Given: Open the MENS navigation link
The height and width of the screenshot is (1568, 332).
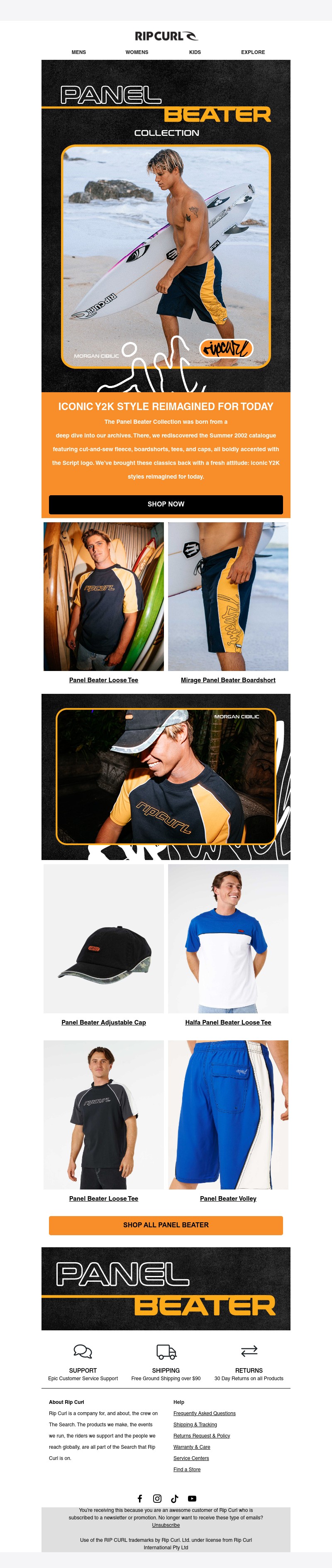Looking at the screenshot, I should coord(78,52).
